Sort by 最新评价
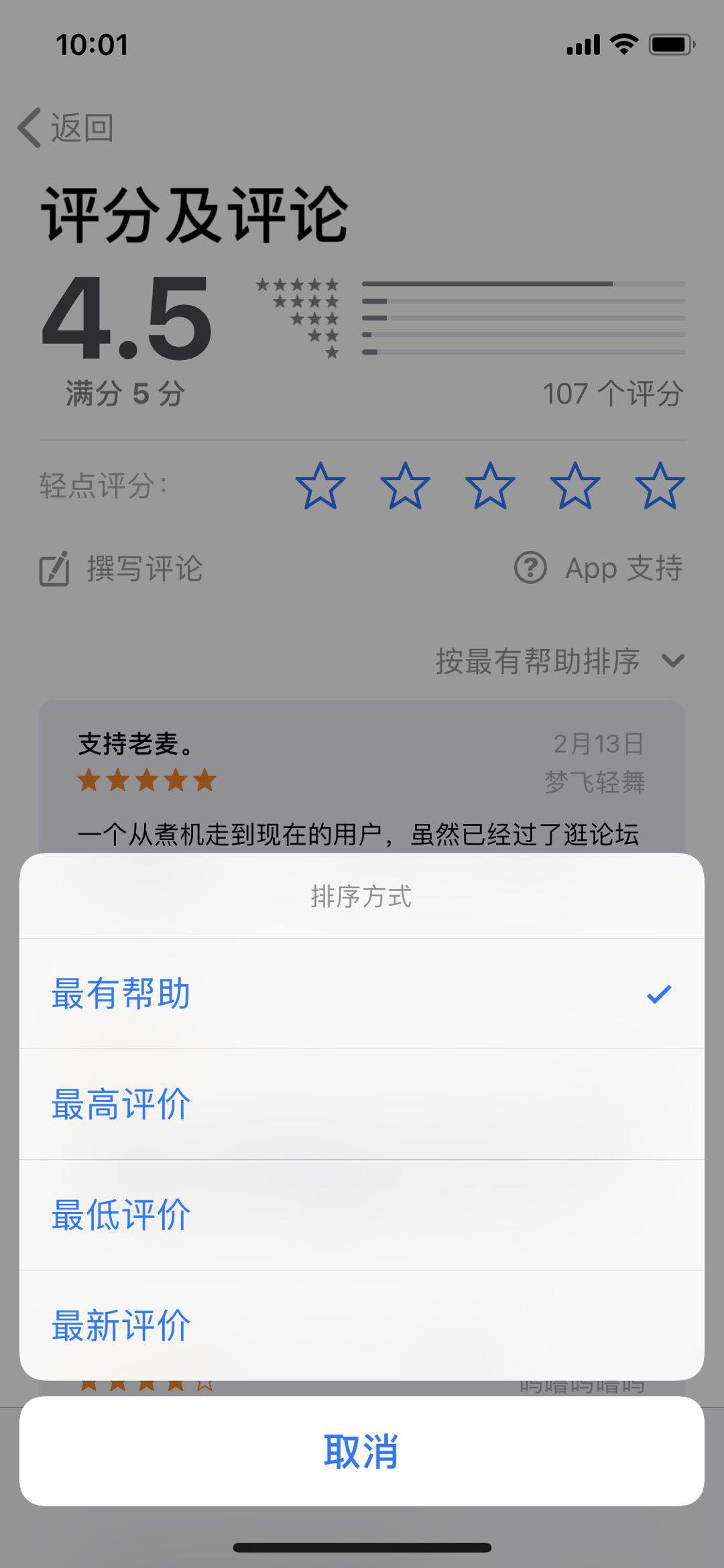Screen dimensions: 724x1568 (x=362, y=1325)
